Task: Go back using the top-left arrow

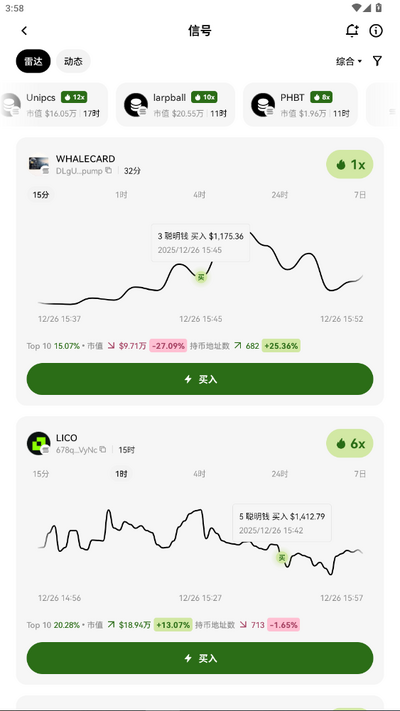Action: click(x=24, y=31)
